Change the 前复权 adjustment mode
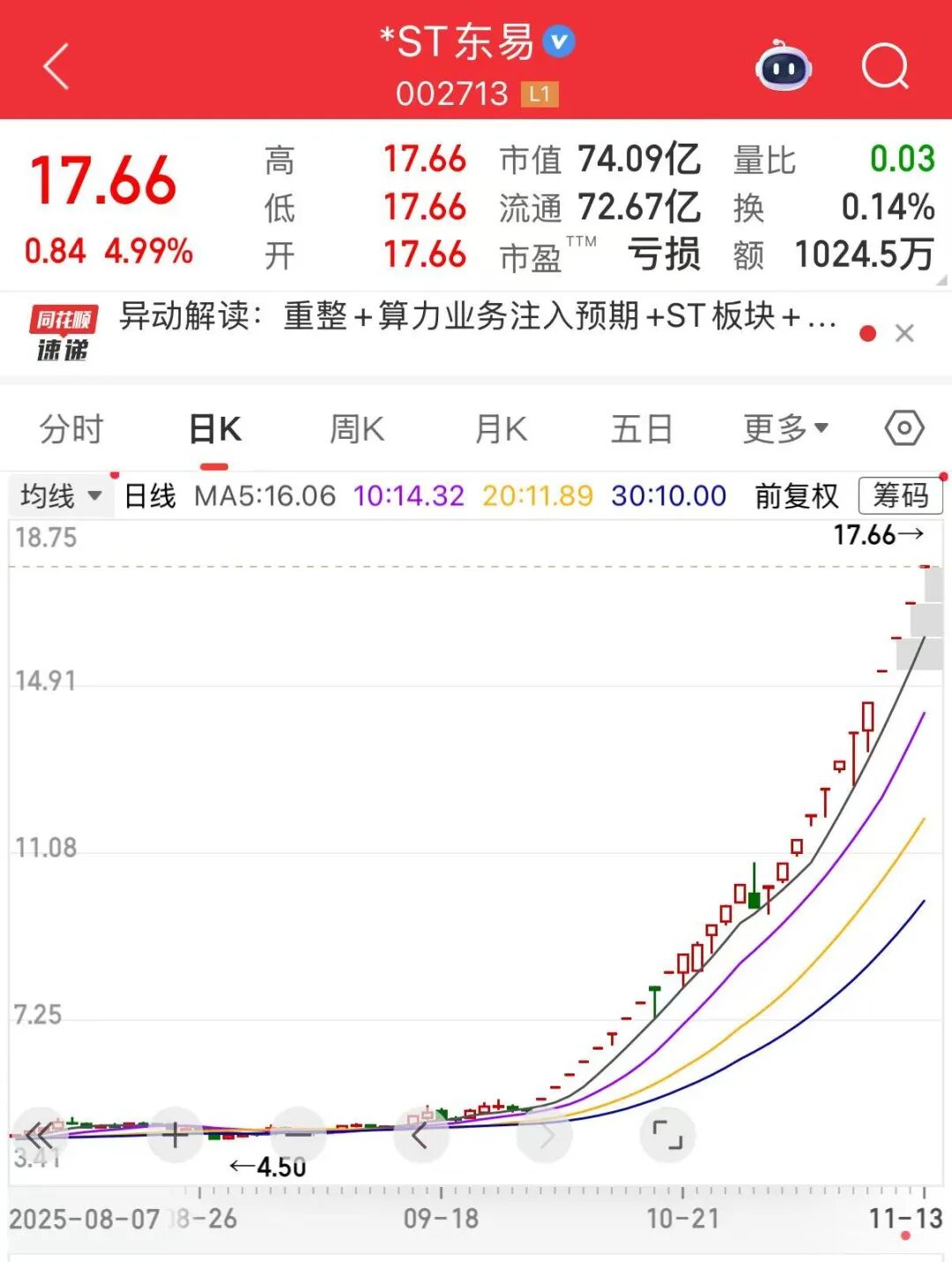The image size is (952, 1262). tap(796, 496)
